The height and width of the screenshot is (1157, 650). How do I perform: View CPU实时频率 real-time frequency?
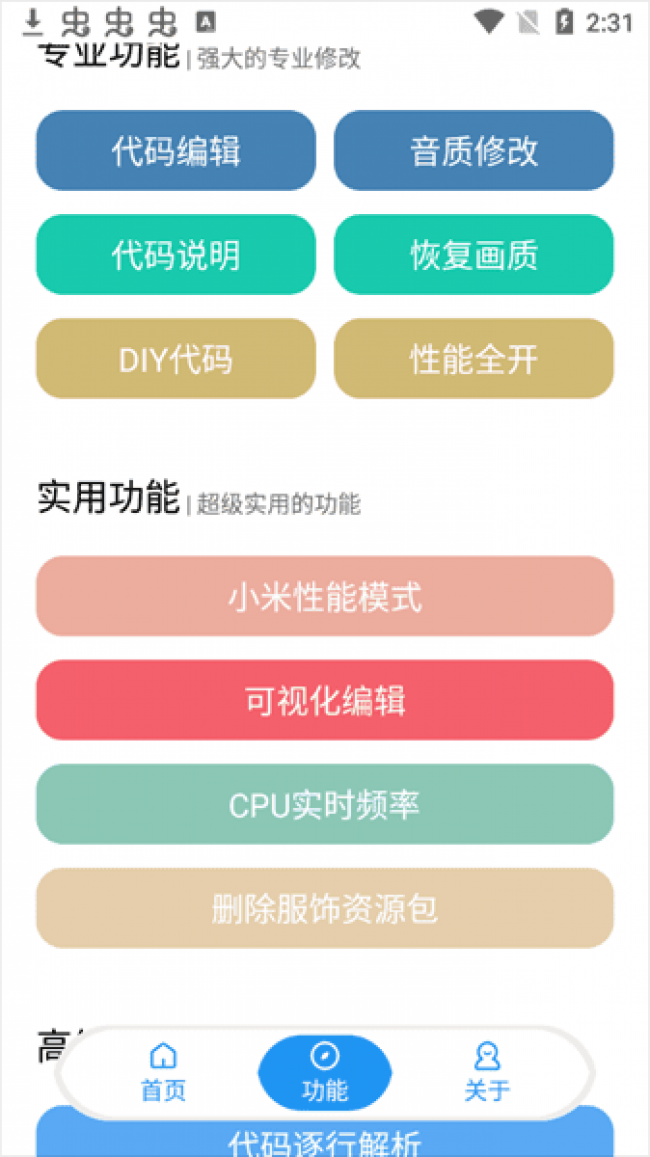(x=324, y=805)
